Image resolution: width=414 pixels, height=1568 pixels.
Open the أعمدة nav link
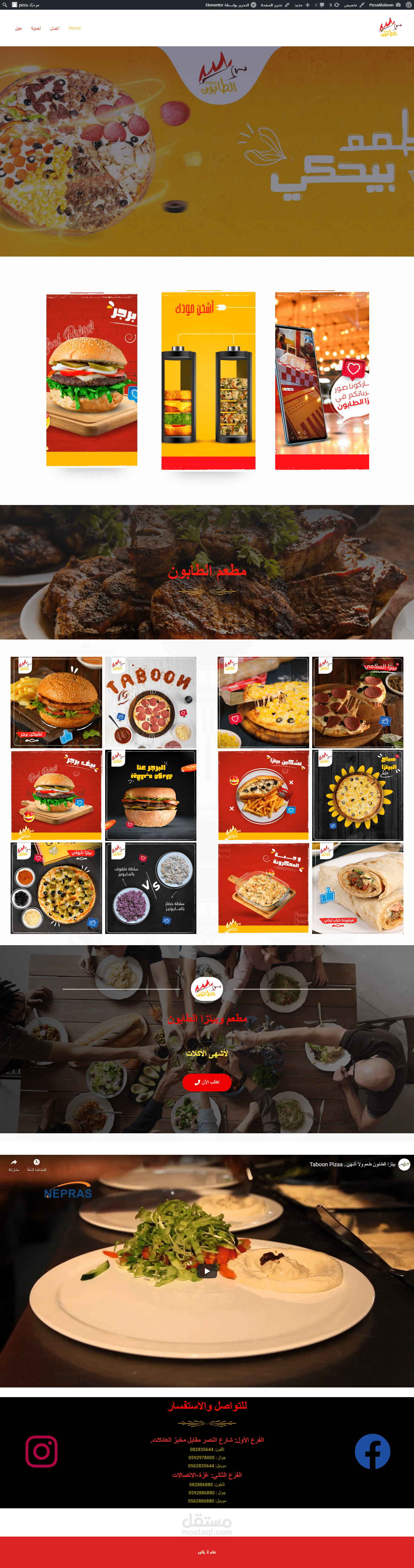[36, 28]
